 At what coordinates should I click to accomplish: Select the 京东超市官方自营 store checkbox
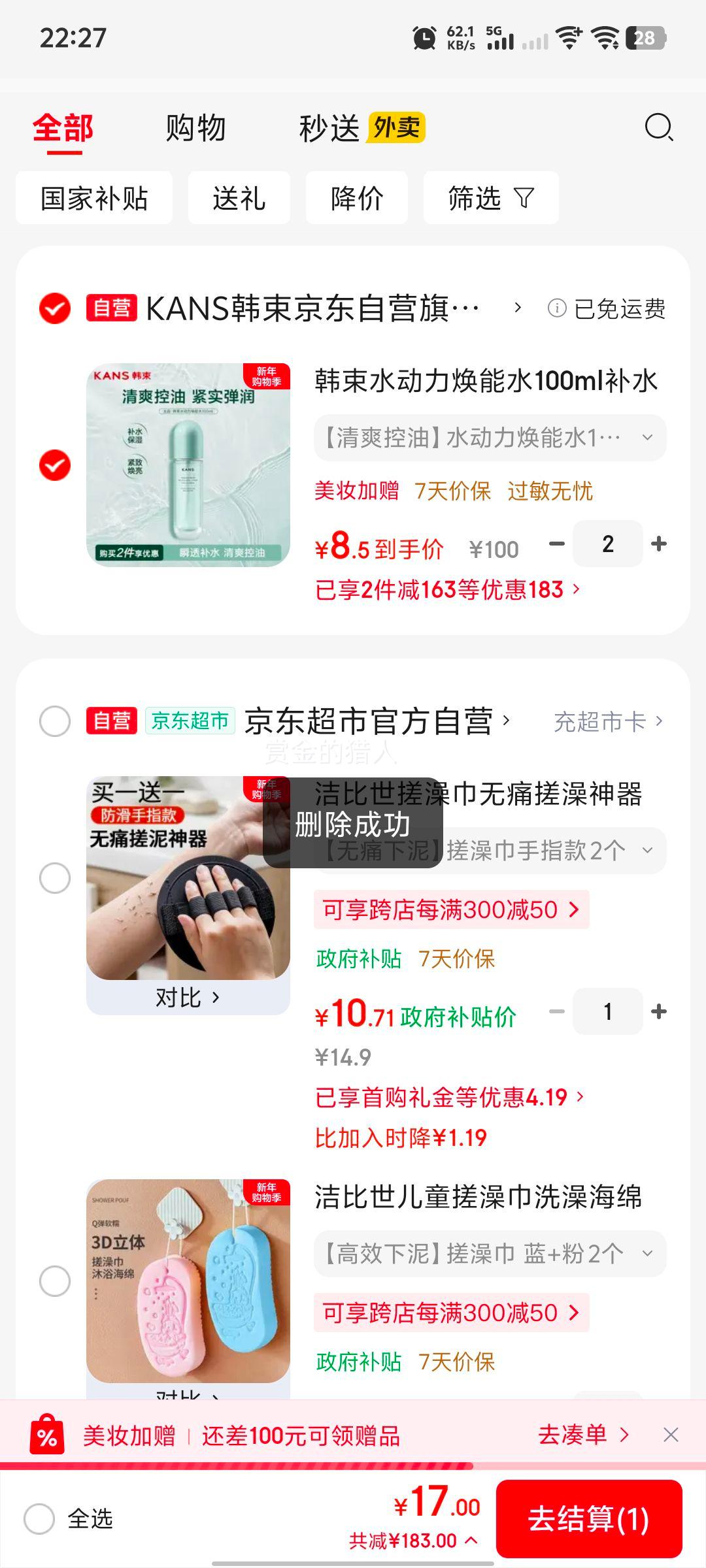[x=56, y=721]
